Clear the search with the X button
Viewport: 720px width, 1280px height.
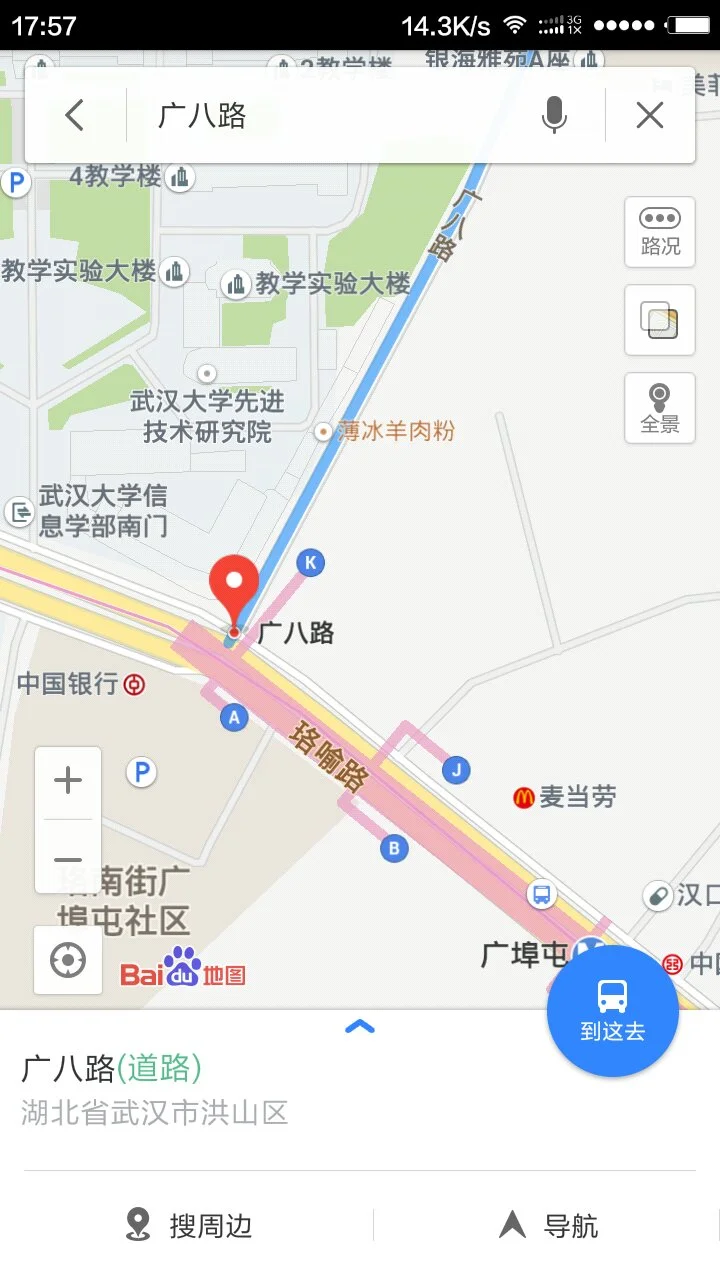tap(647, 114)
